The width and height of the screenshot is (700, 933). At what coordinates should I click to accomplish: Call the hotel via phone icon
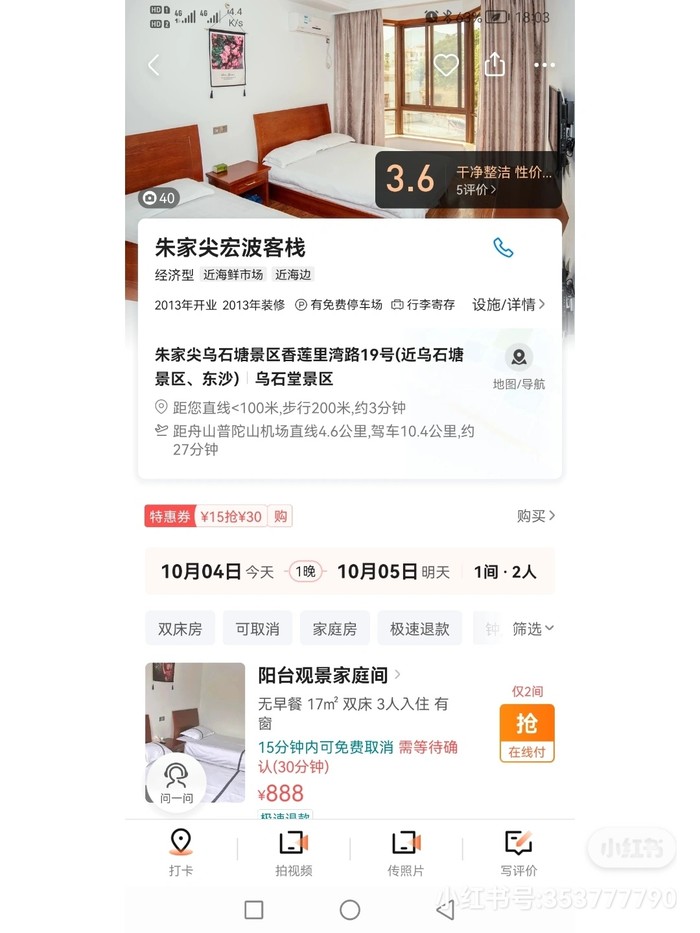pos(503,248)
